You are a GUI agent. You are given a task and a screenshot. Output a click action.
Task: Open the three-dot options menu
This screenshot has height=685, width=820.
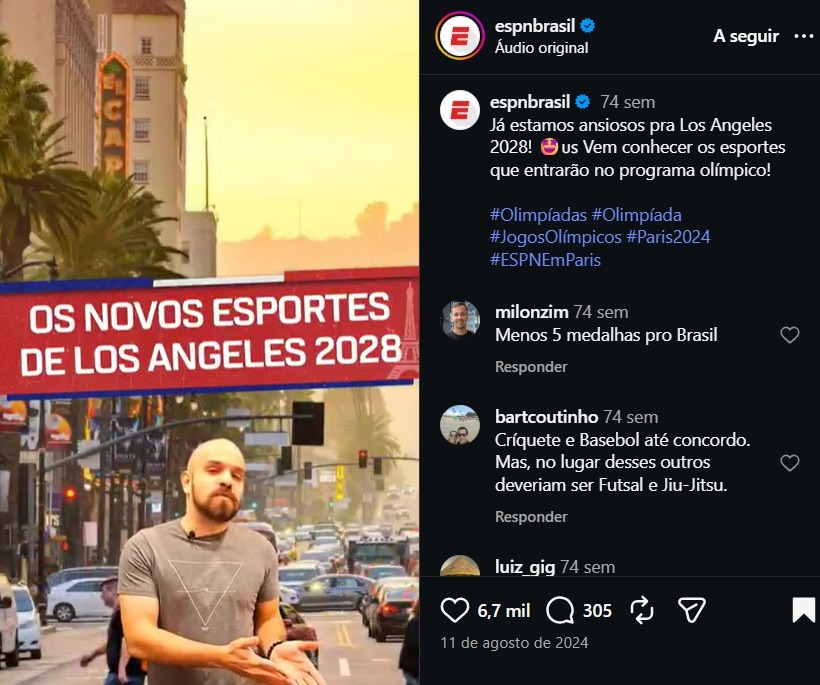click(x=803, y=36)
